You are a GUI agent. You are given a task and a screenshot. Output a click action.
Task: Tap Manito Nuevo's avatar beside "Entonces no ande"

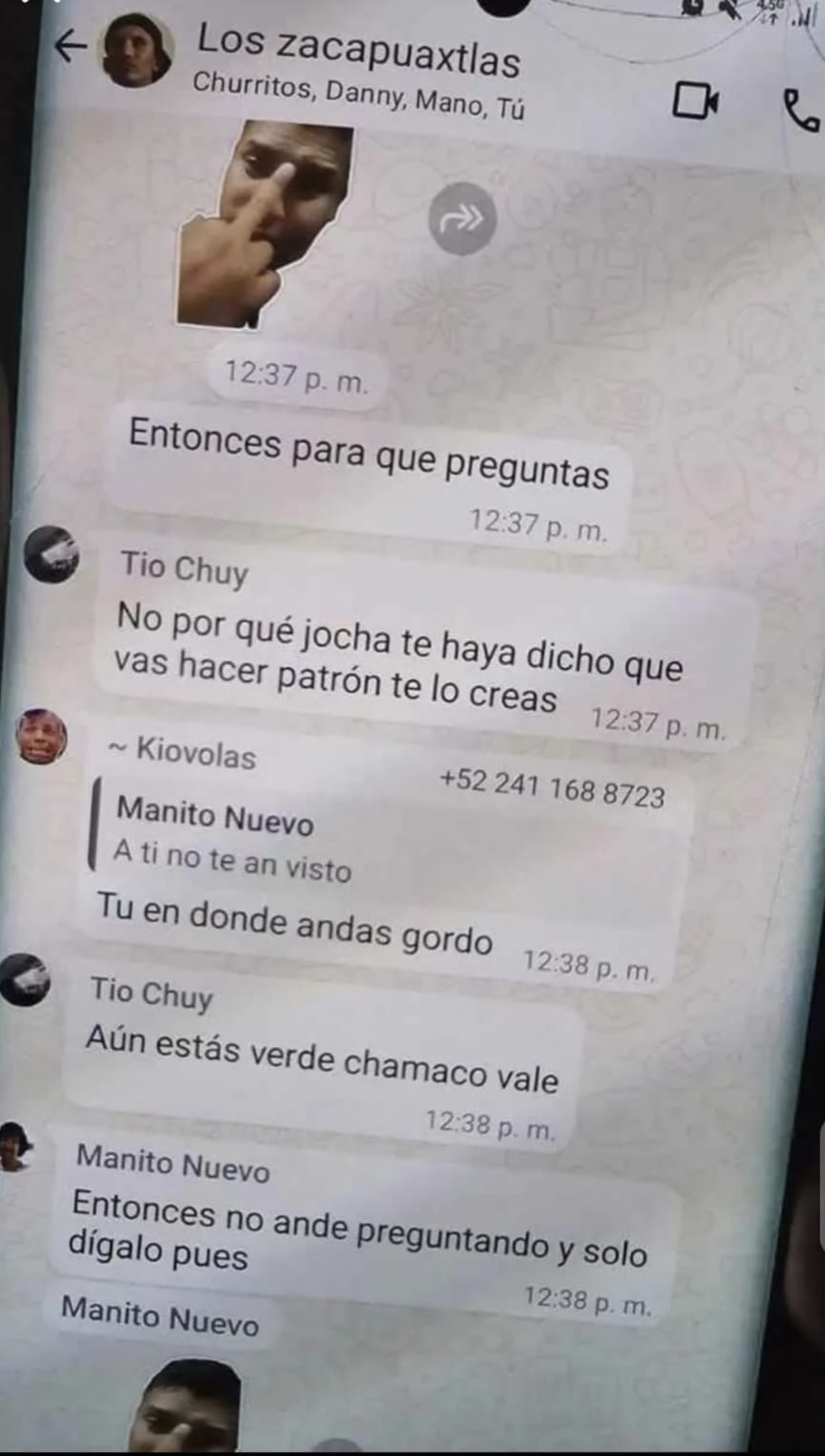coord(15,1146)
